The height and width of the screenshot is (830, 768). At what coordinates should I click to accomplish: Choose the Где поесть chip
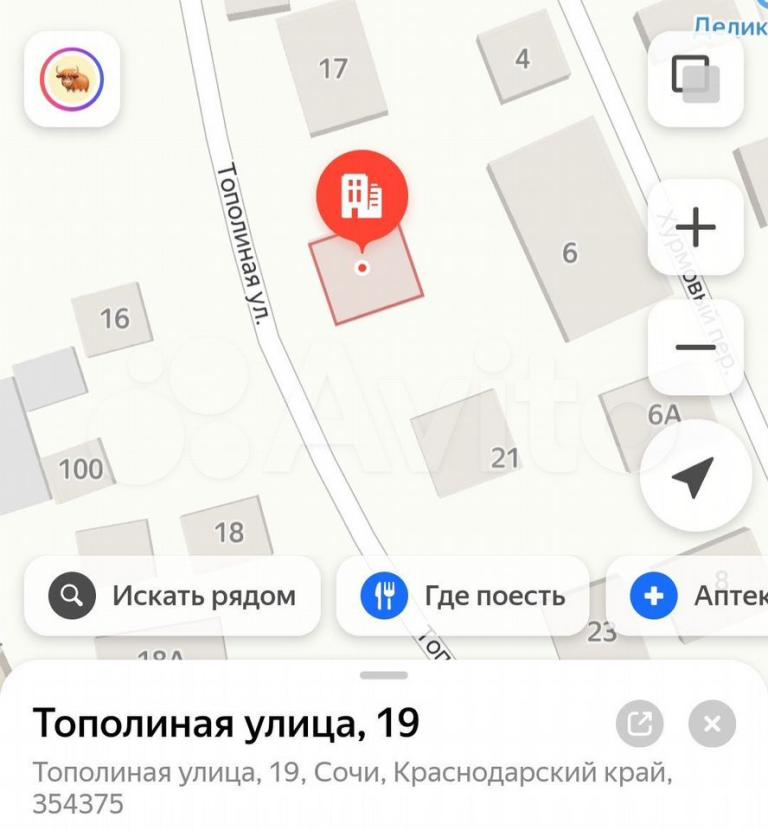click(x=463, y=596)
